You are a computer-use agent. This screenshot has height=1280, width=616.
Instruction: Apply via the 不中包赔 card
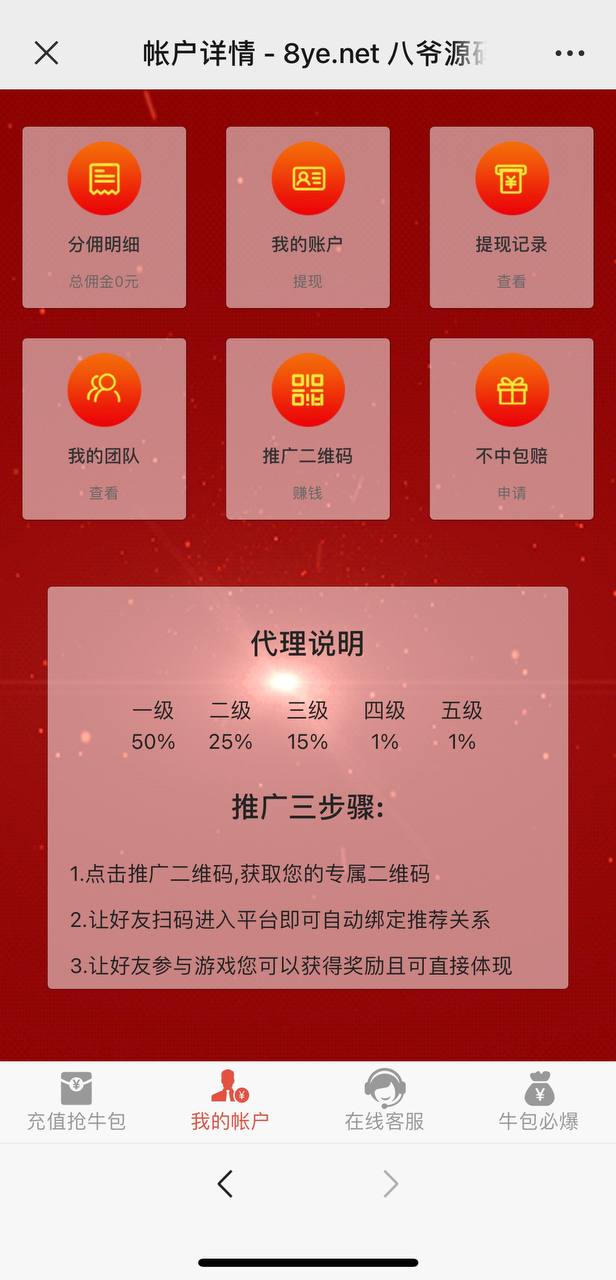click(x=511, y=428)
